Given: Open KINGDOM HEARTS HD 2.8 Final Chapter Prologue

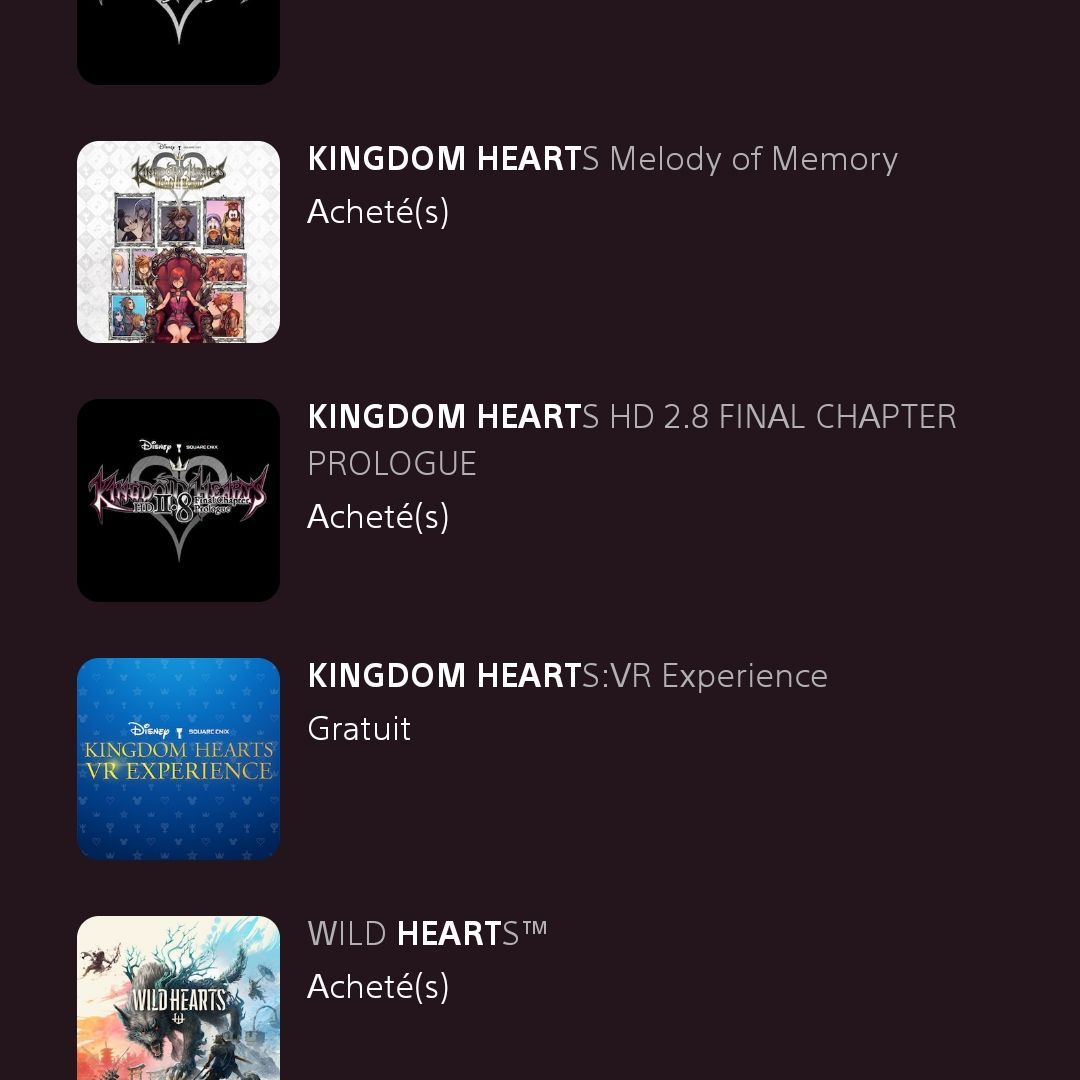Looking at the screenshot, I should coord(630,418).
